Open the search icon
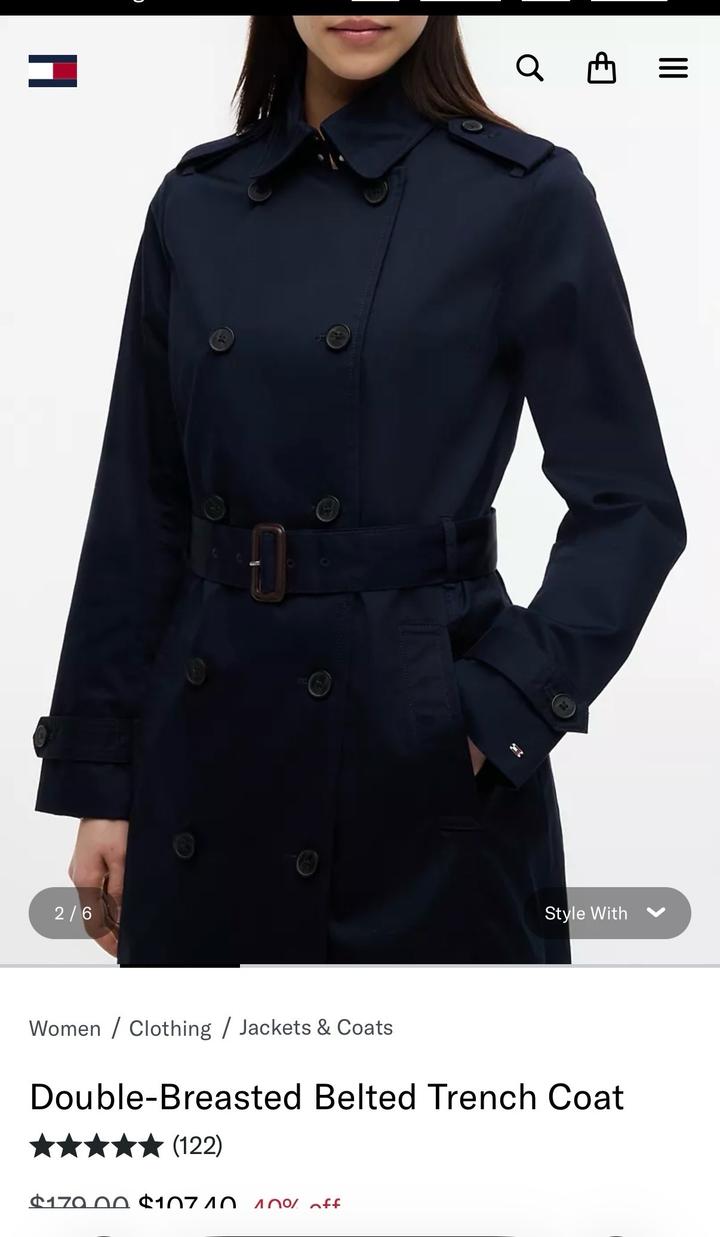Image resolution: width=720 pixels, height=1237 pixels. tap(530, 68)
